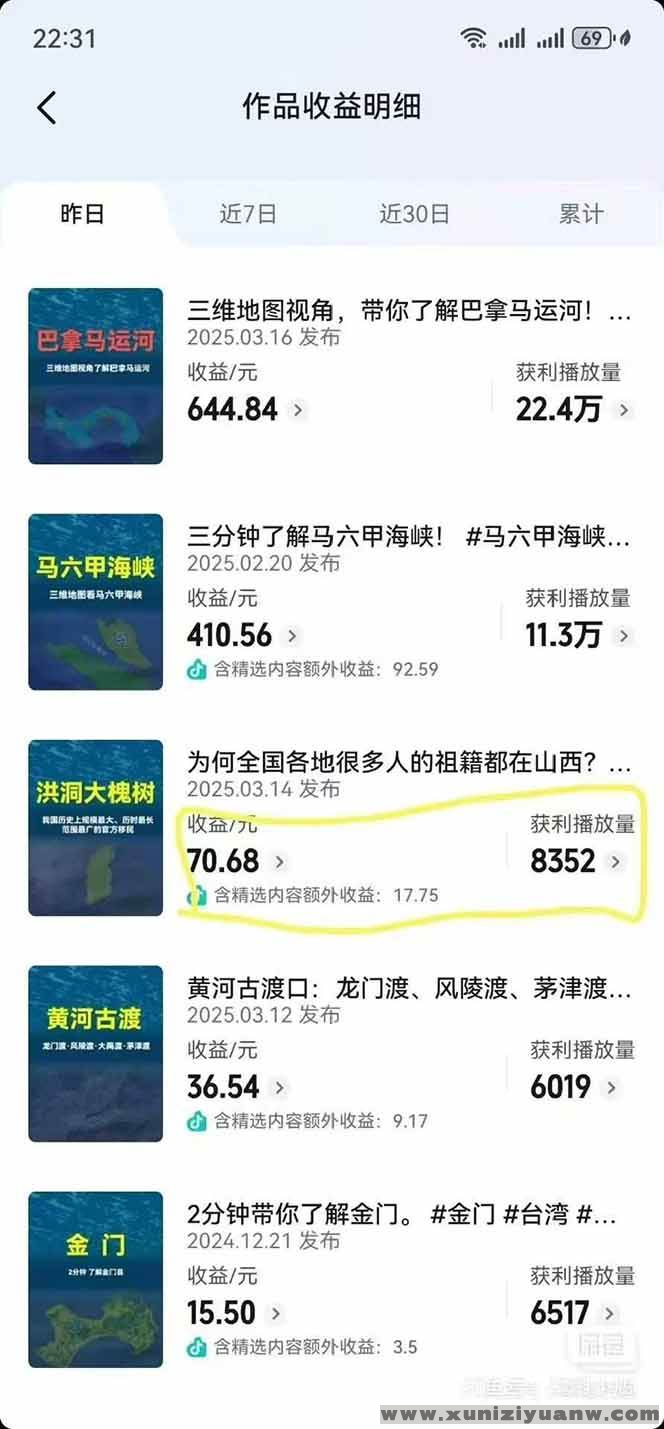Viewport: 664px width, 1429px height.
Task: View 6517 play count details
Action: point(609,1313)
